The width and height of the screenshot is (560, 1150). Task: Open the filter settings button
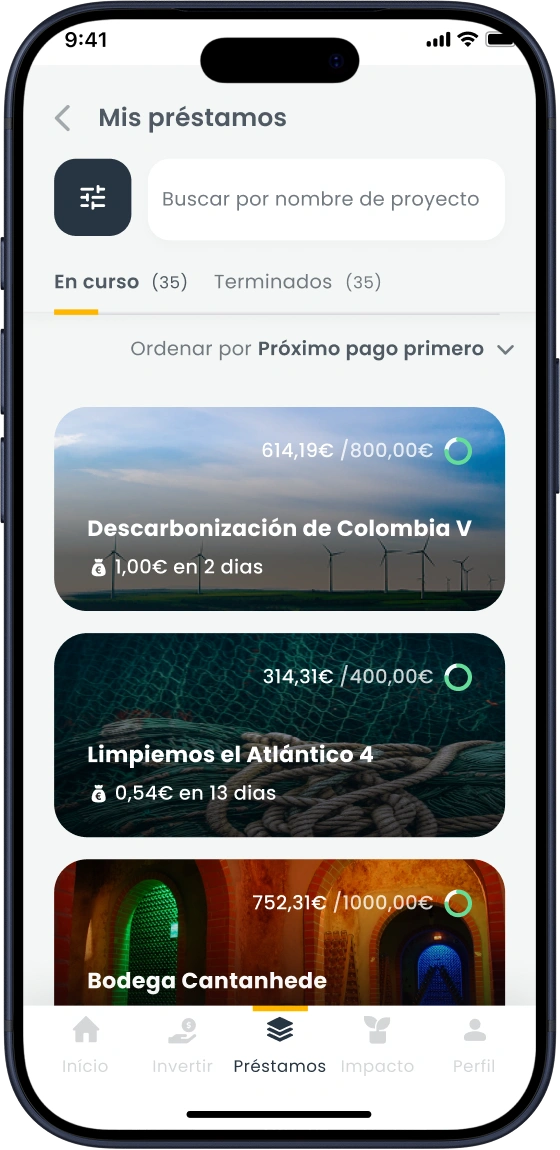coord(93,197)
